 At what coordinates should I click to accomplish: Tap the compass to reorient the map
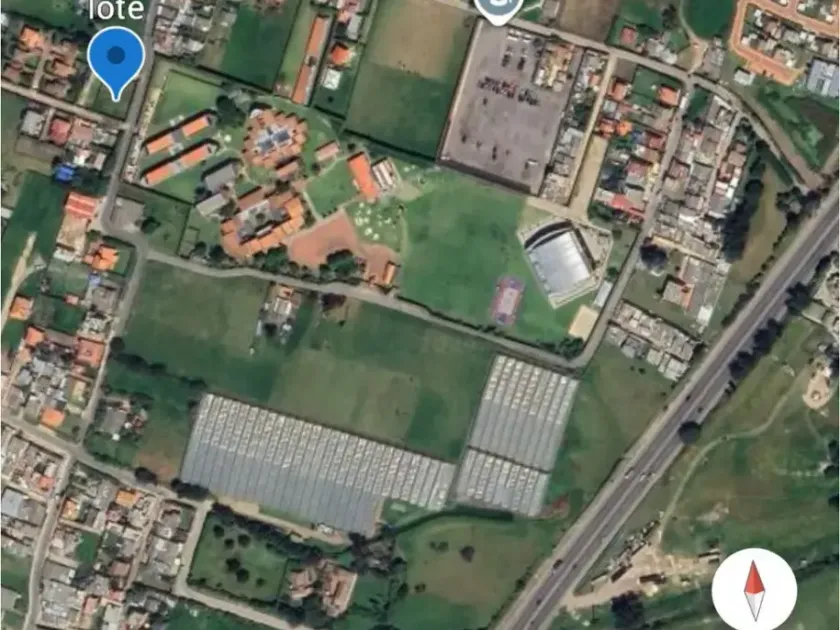[754, 590]
